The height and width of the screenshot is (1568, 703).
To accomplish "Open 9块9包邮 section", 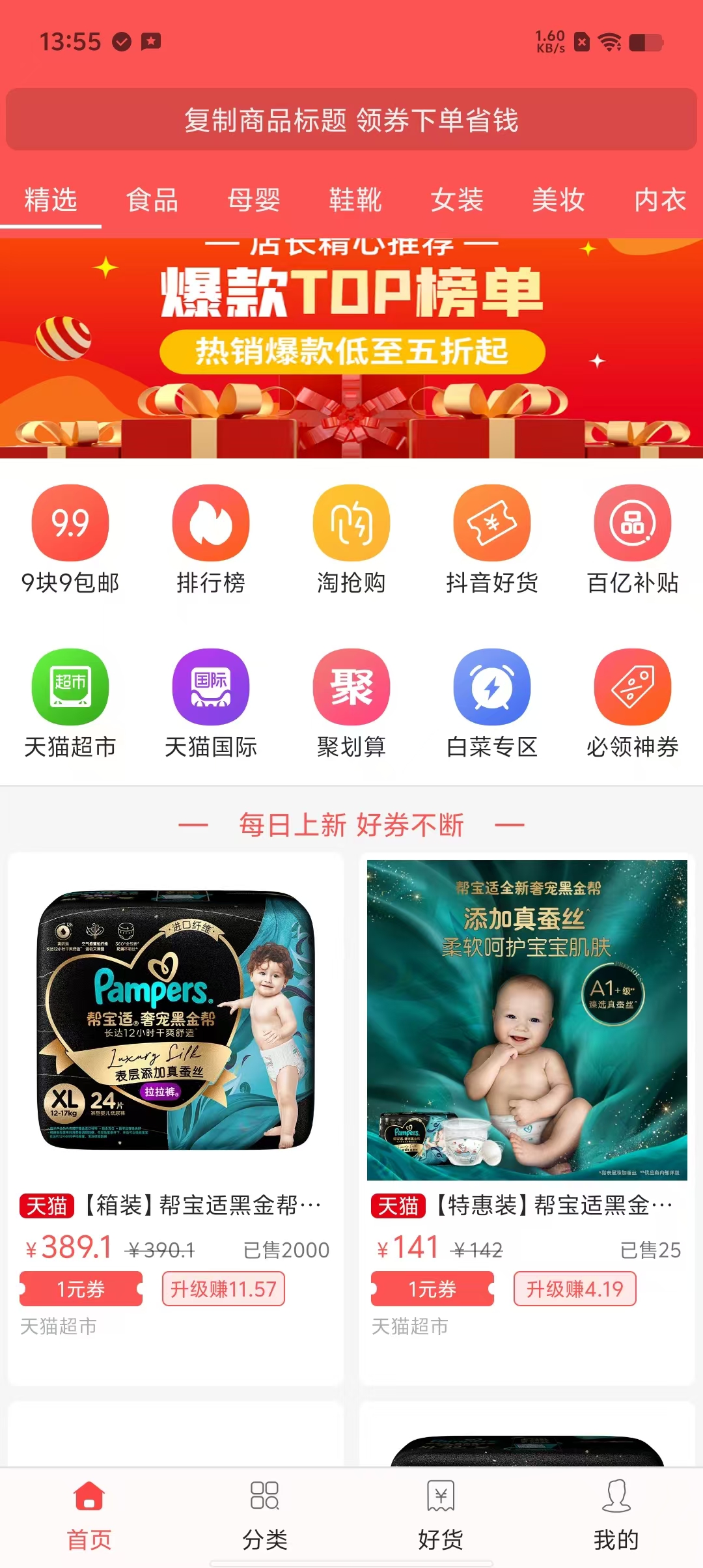I will tap(70, 539).
